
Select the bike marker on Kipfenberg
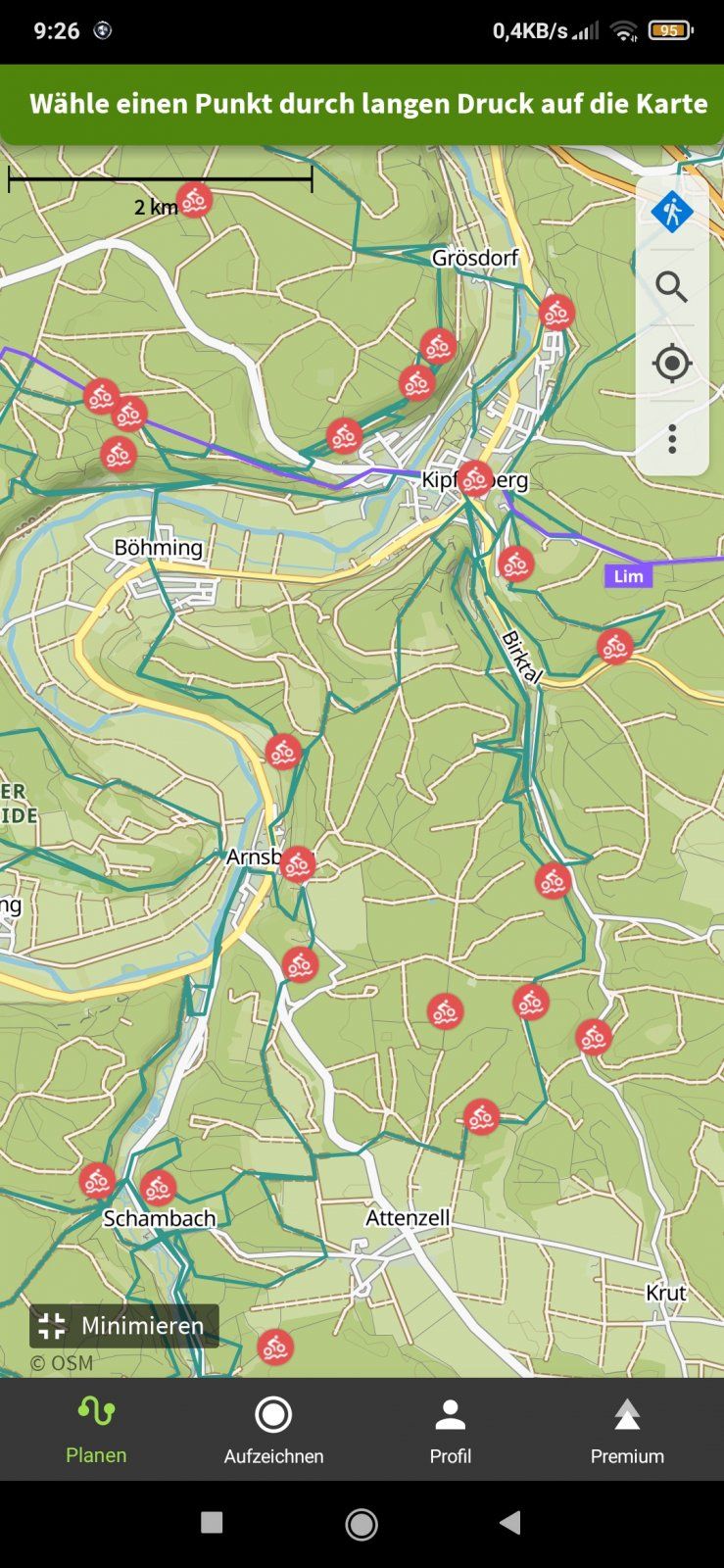click(x=475, y=478)
